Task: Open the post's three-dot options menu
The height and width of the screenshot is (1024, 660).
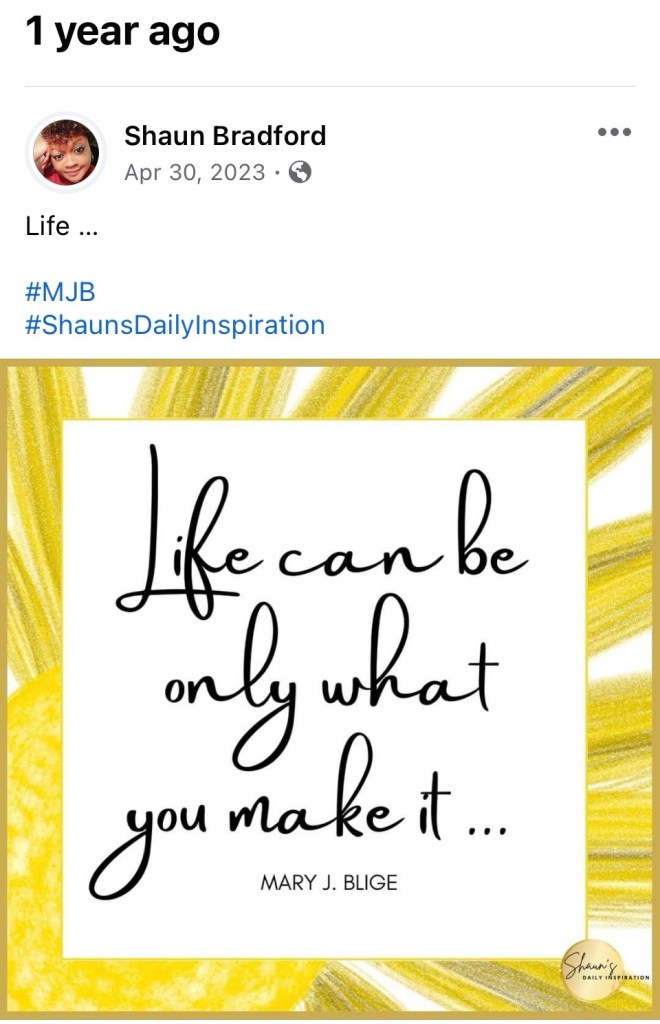Action: pyautogui.click(x=614, y=133)
